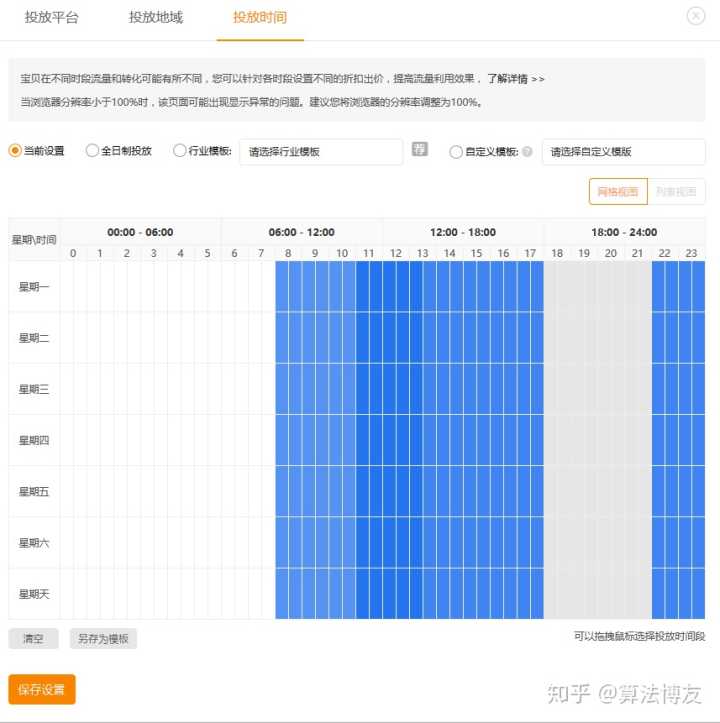This screenshot has width=720, height=723.
Task: Switch to 列表视图 list view
Action: pos(677,192)
